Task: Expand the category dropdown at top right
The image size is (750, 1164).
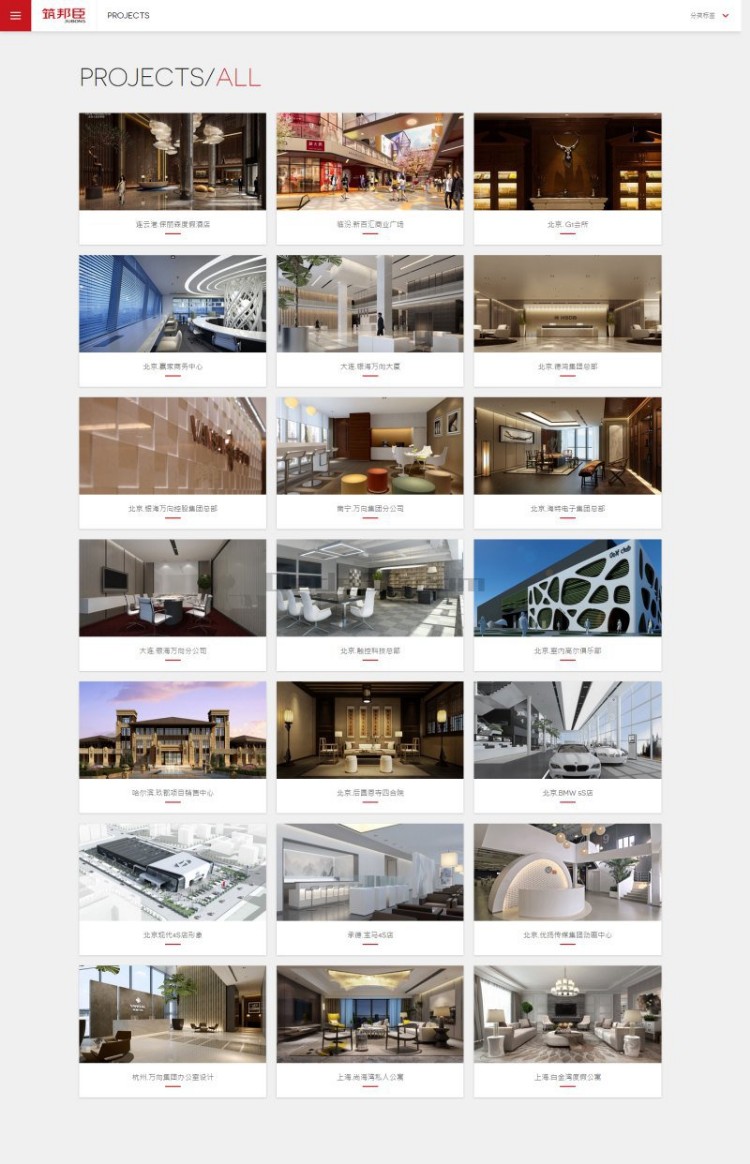Action: (x=709, y=15)
